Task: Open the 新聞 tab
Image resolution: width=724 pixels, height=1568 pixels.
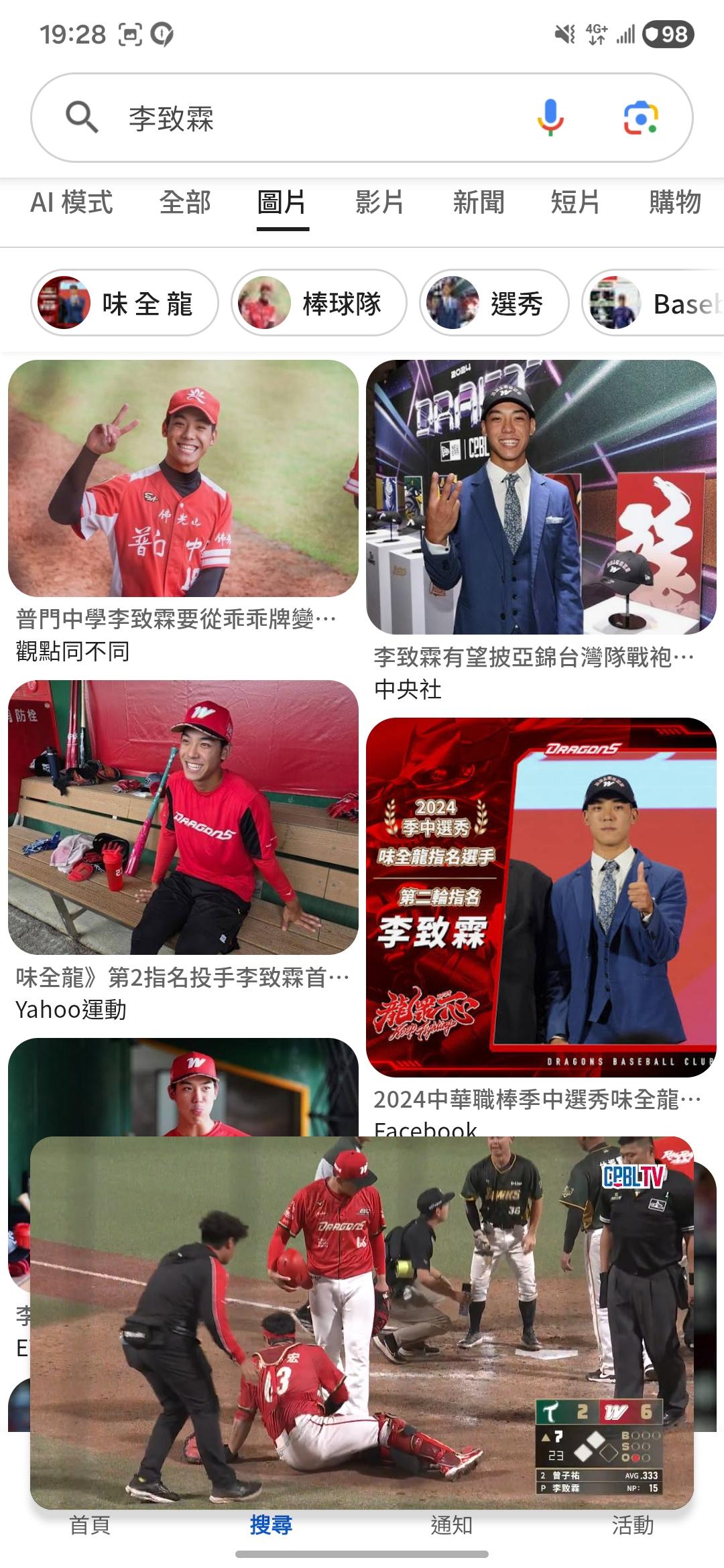Action: 478,202
